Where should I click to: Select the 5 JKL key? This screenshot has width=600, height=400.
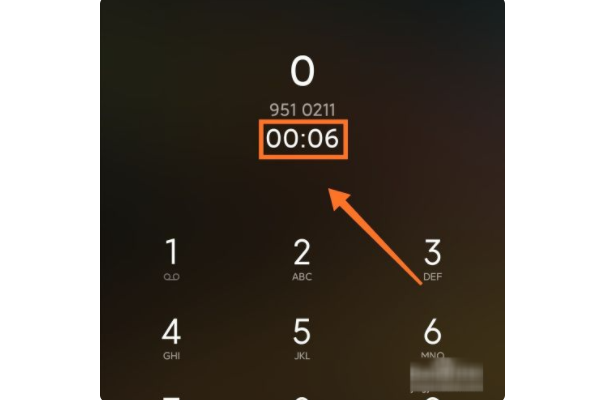coord(302,337)
